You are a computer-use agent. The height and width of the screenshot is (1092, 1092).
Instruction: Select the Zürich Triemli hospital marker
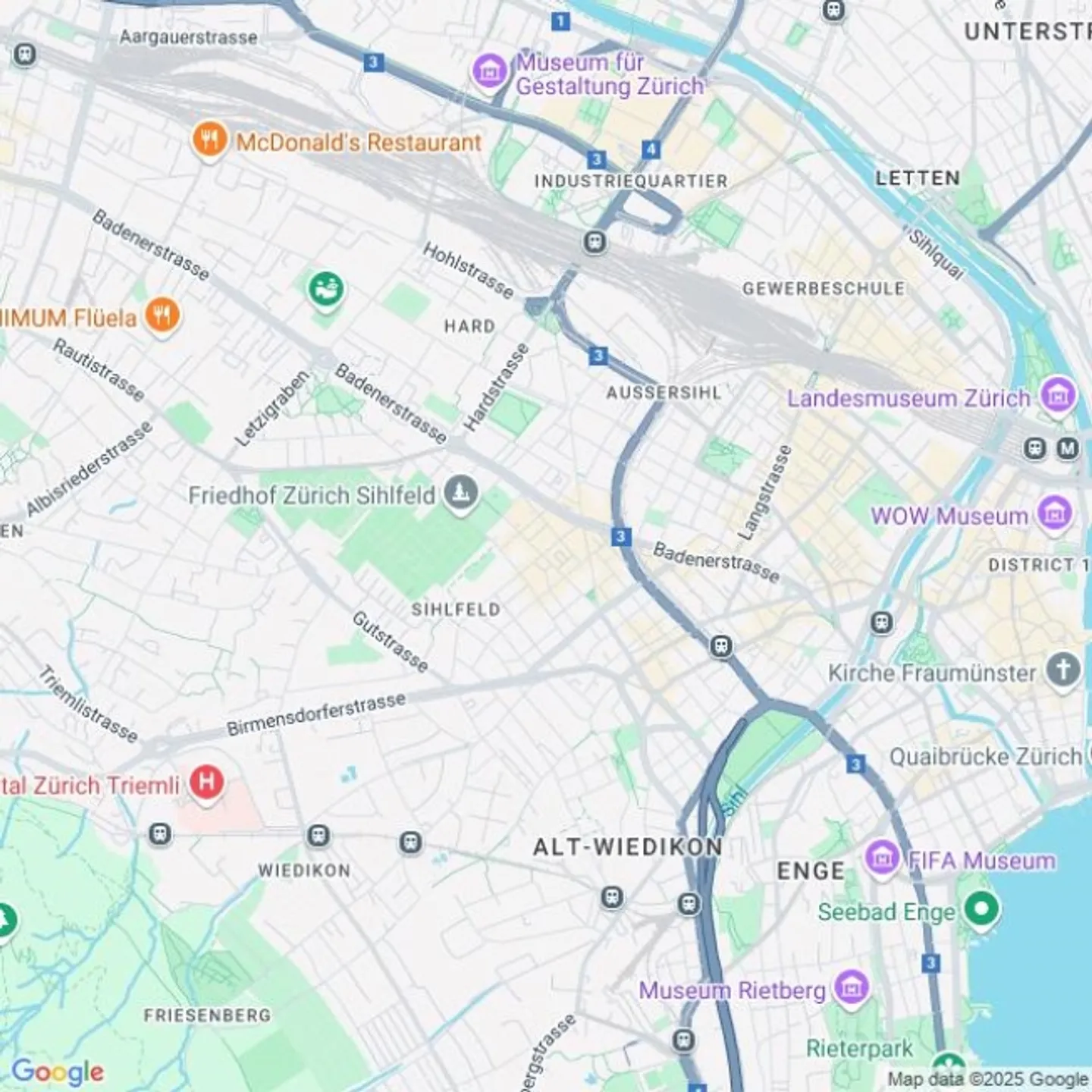tap(206, 782)
